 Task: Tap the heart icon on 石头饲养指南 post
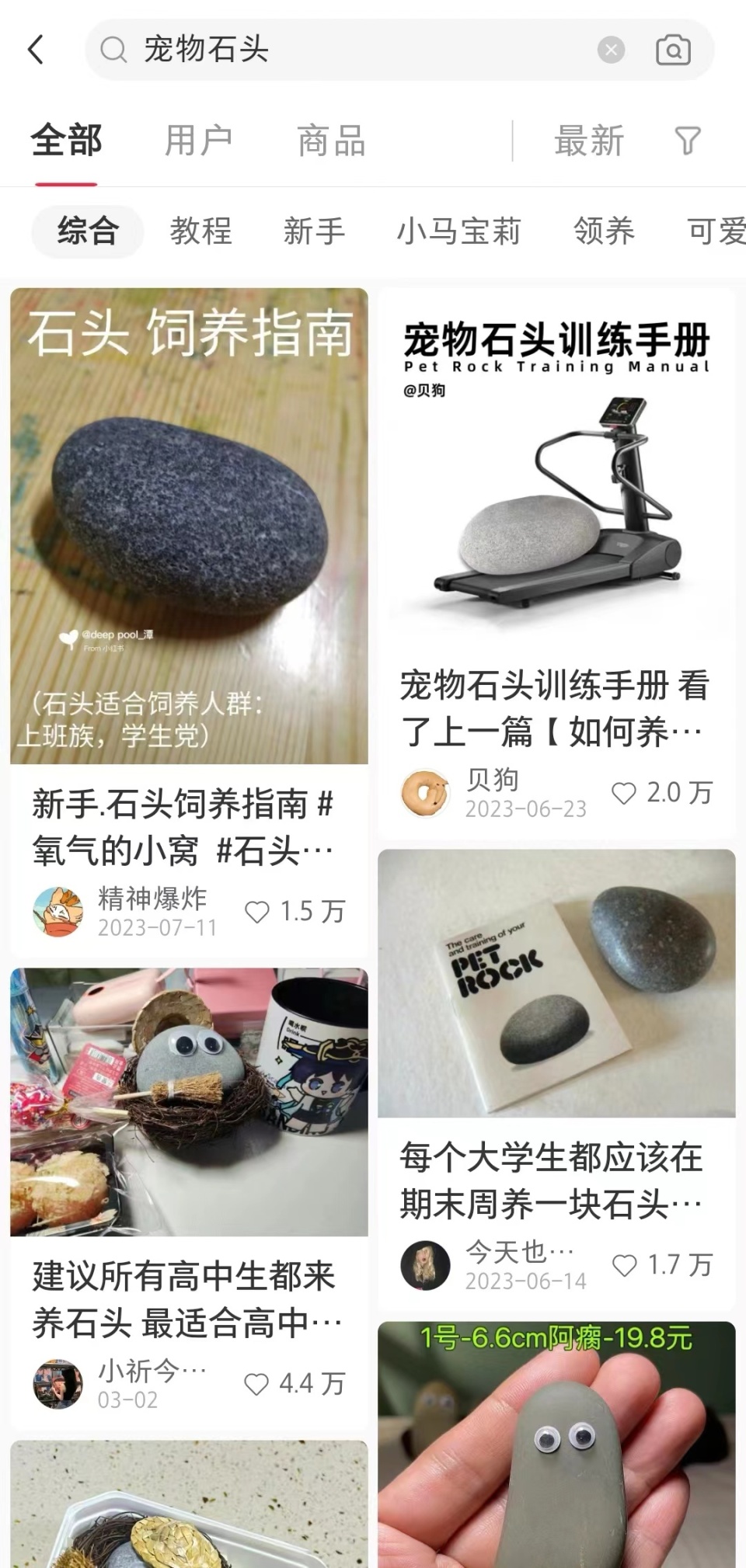coord(256,912)
